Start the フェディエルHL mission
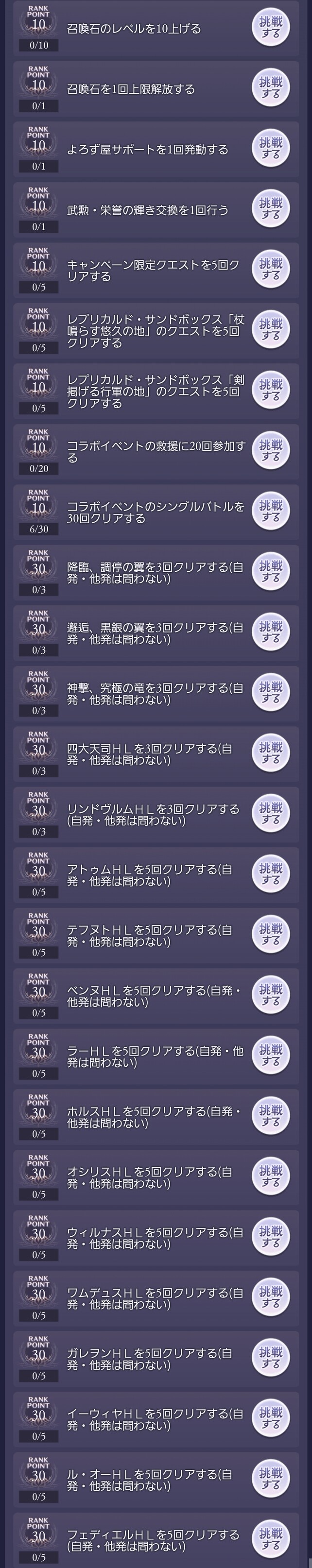312x1568 pixels. click(271, 1539)
